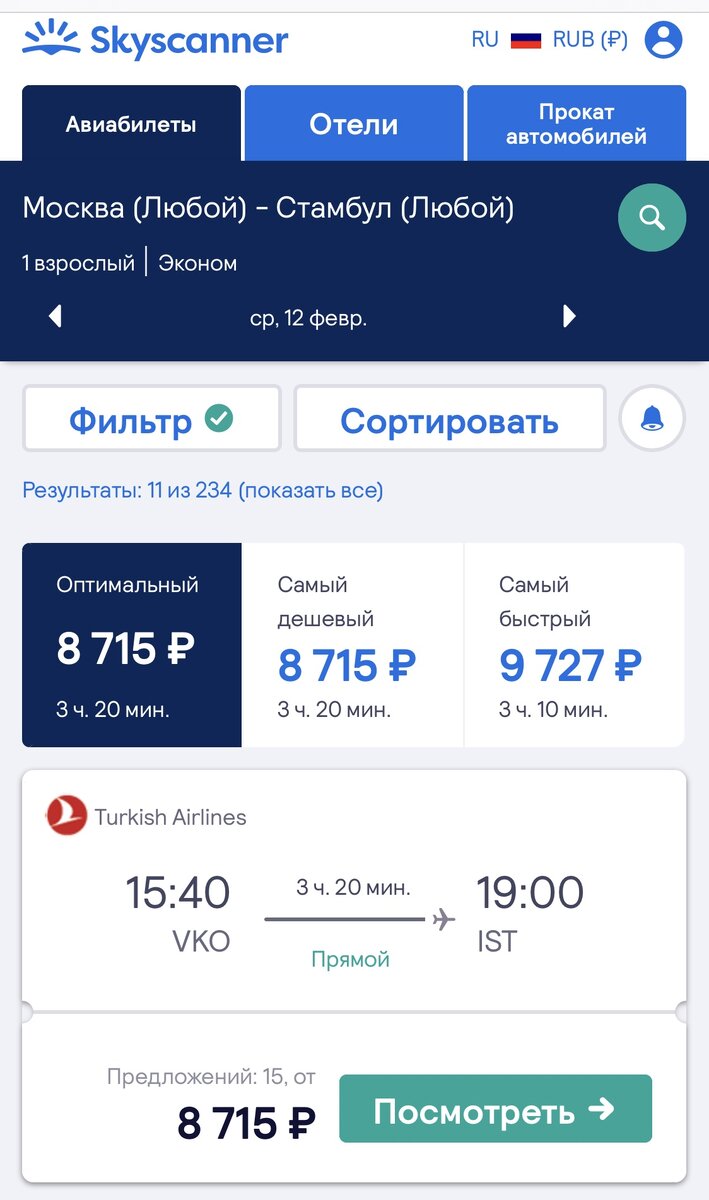709x1200 pixels.
Task: Select the Самый дешевый option
Action: [353, 645]
